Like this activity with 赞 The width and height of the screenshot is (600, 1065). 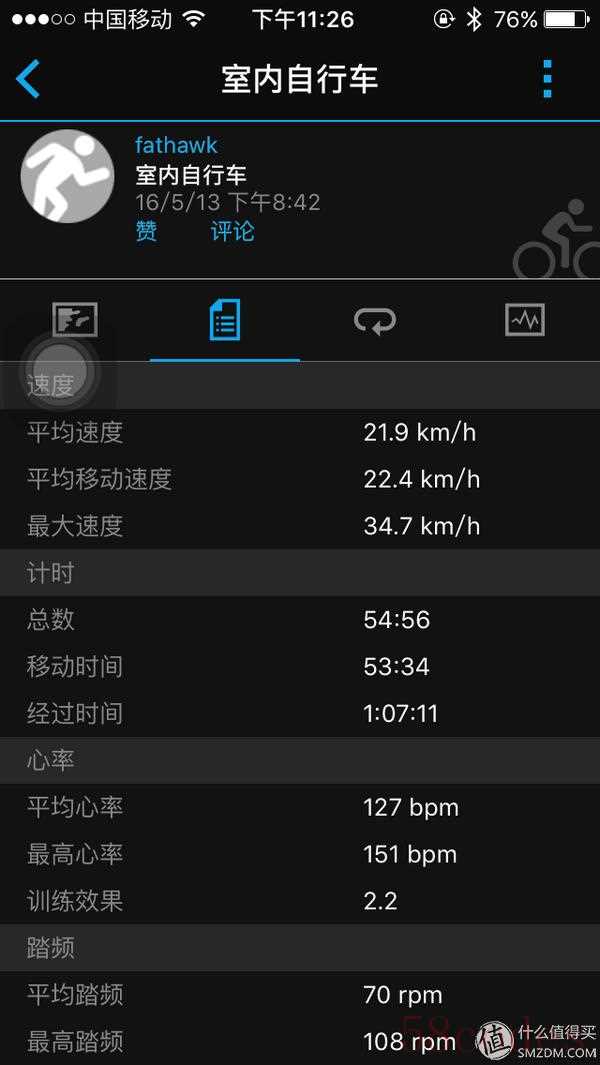[x=146, y=232]
